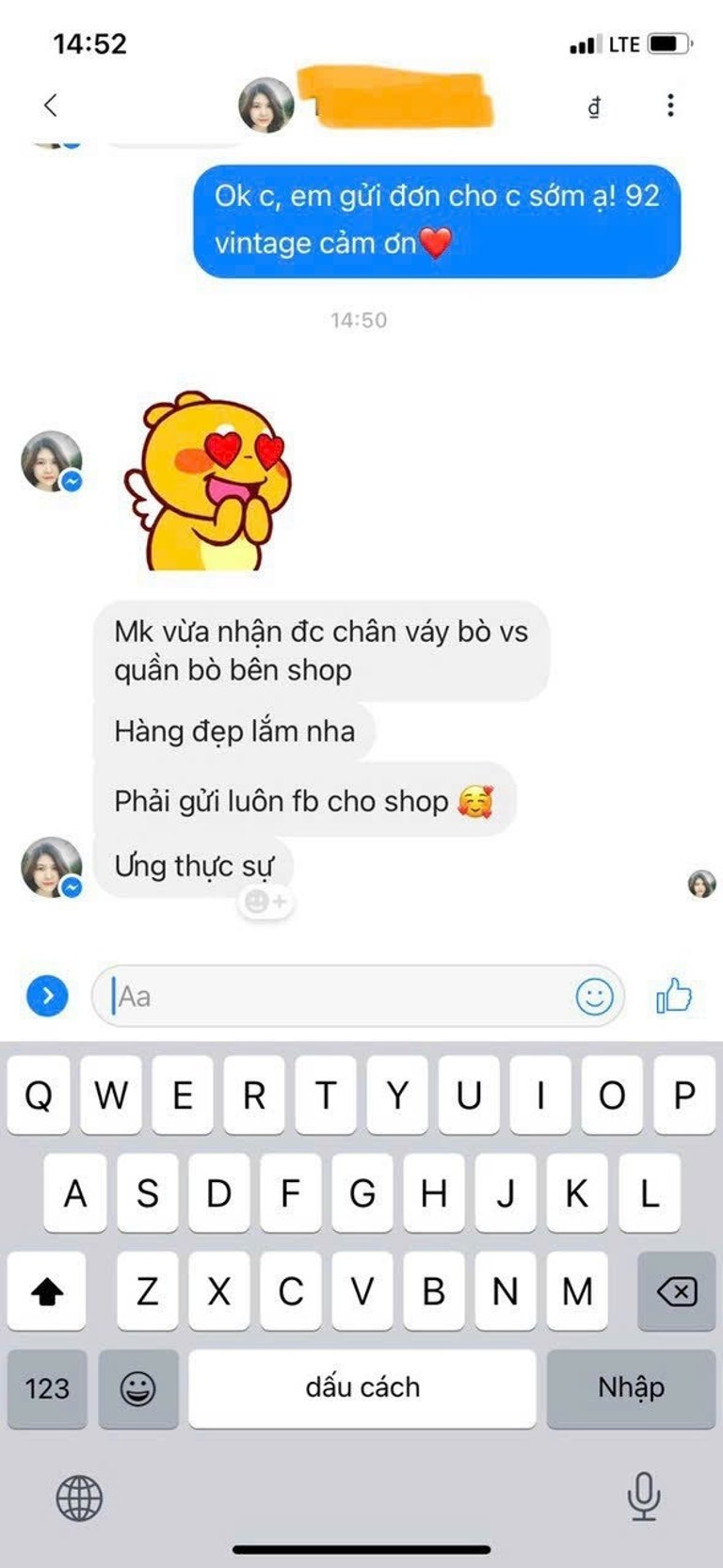Viewport: 723px width, 1568px height.
Task: Open the three-dot overflow menu
Action: (x=670, y=105)
